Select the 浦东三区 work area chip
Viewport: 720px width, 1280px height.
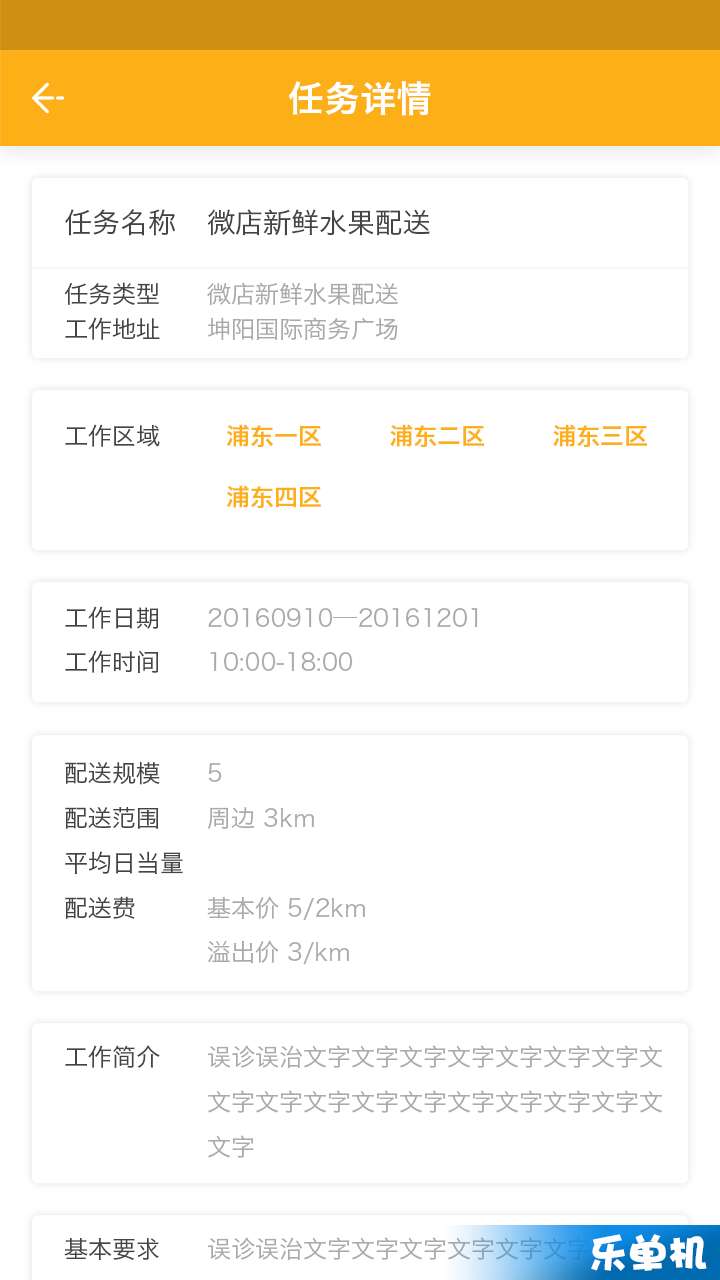click(600, 437)
